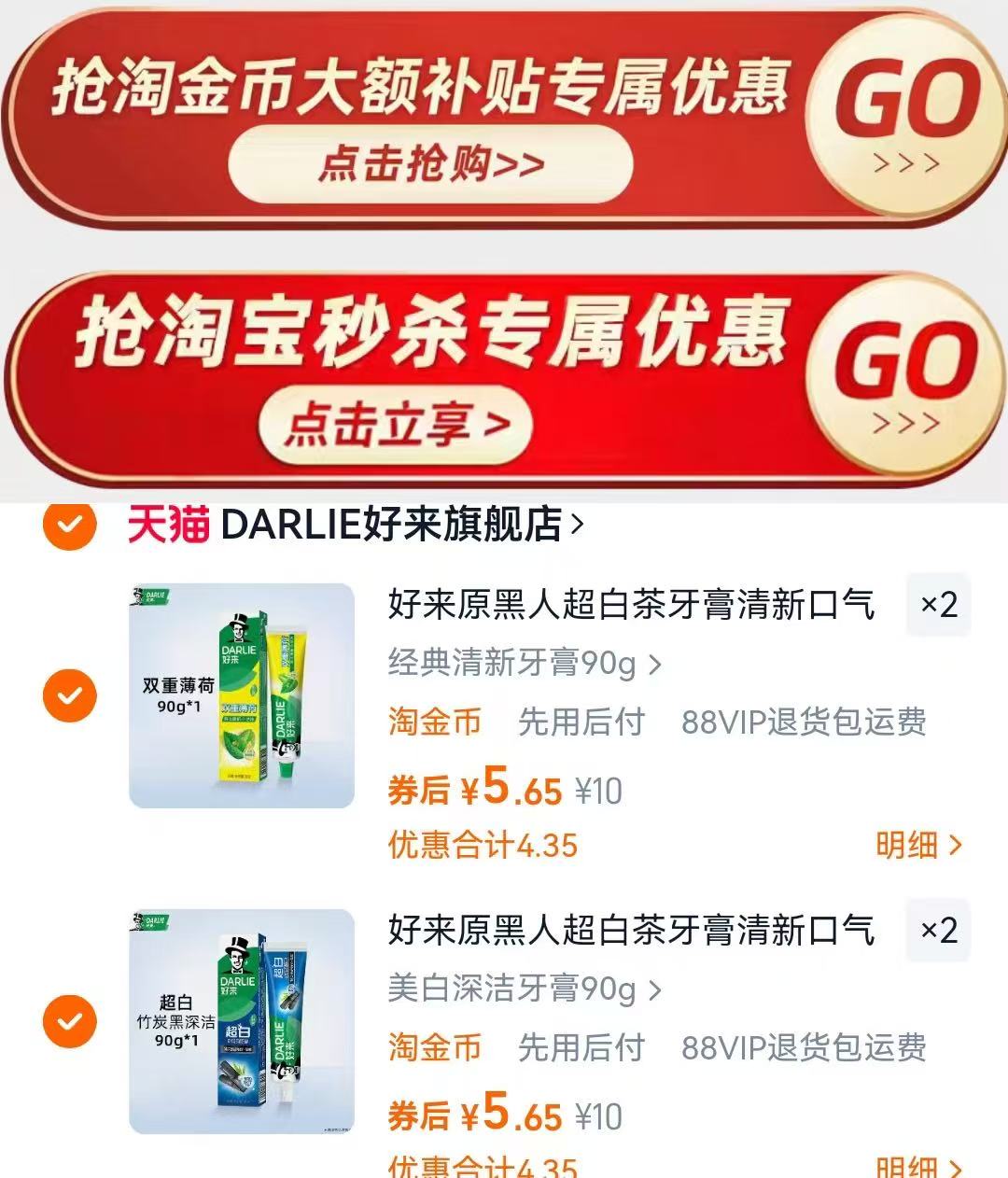Deselect the DARLIE好来旗舰店 store checkbox
The height and width of the screenshot is (1178, 1008).
tap(67, 525)
